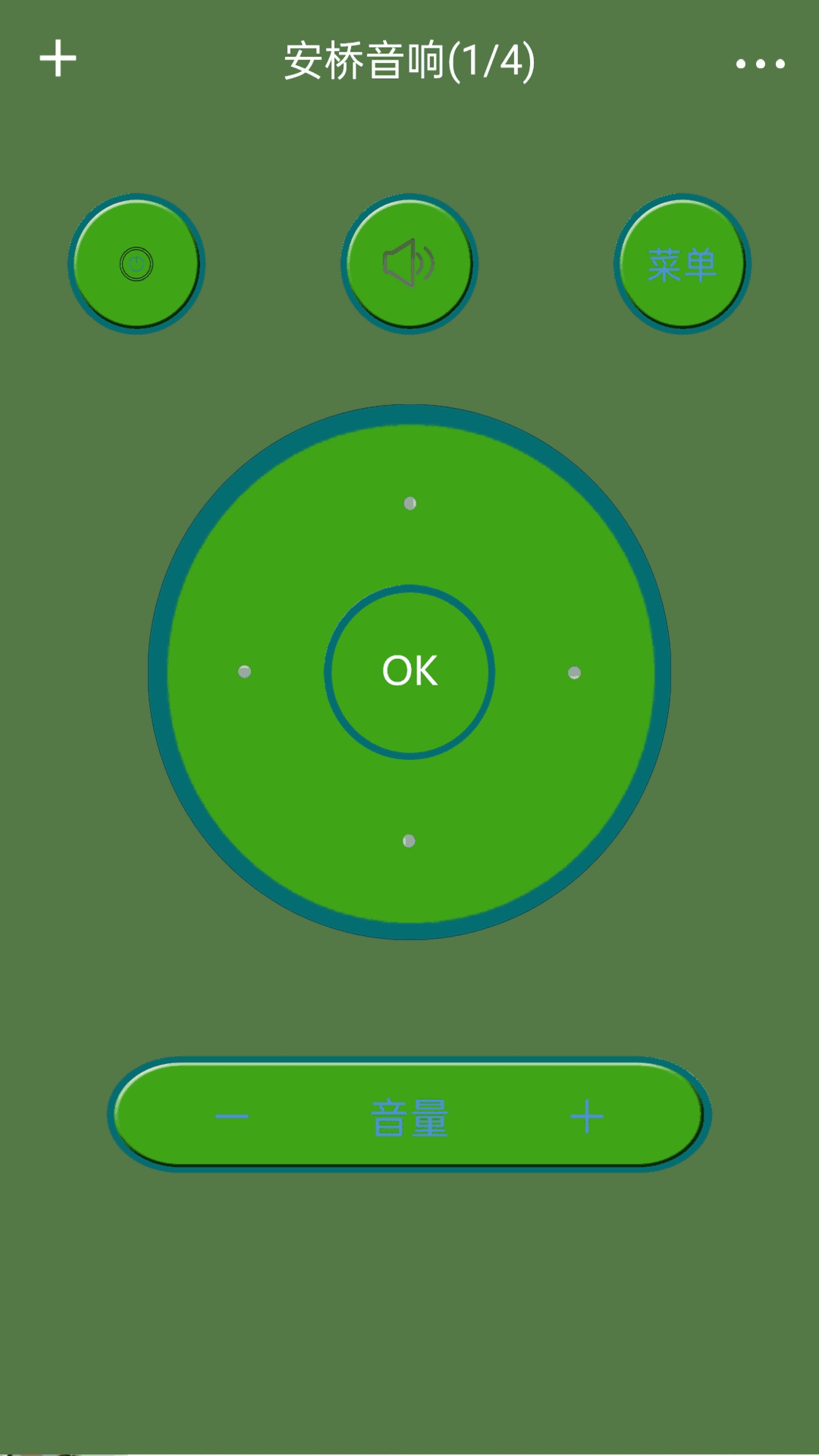
Task: Mute the speaker sound
Action: click(x=409, y=264)
